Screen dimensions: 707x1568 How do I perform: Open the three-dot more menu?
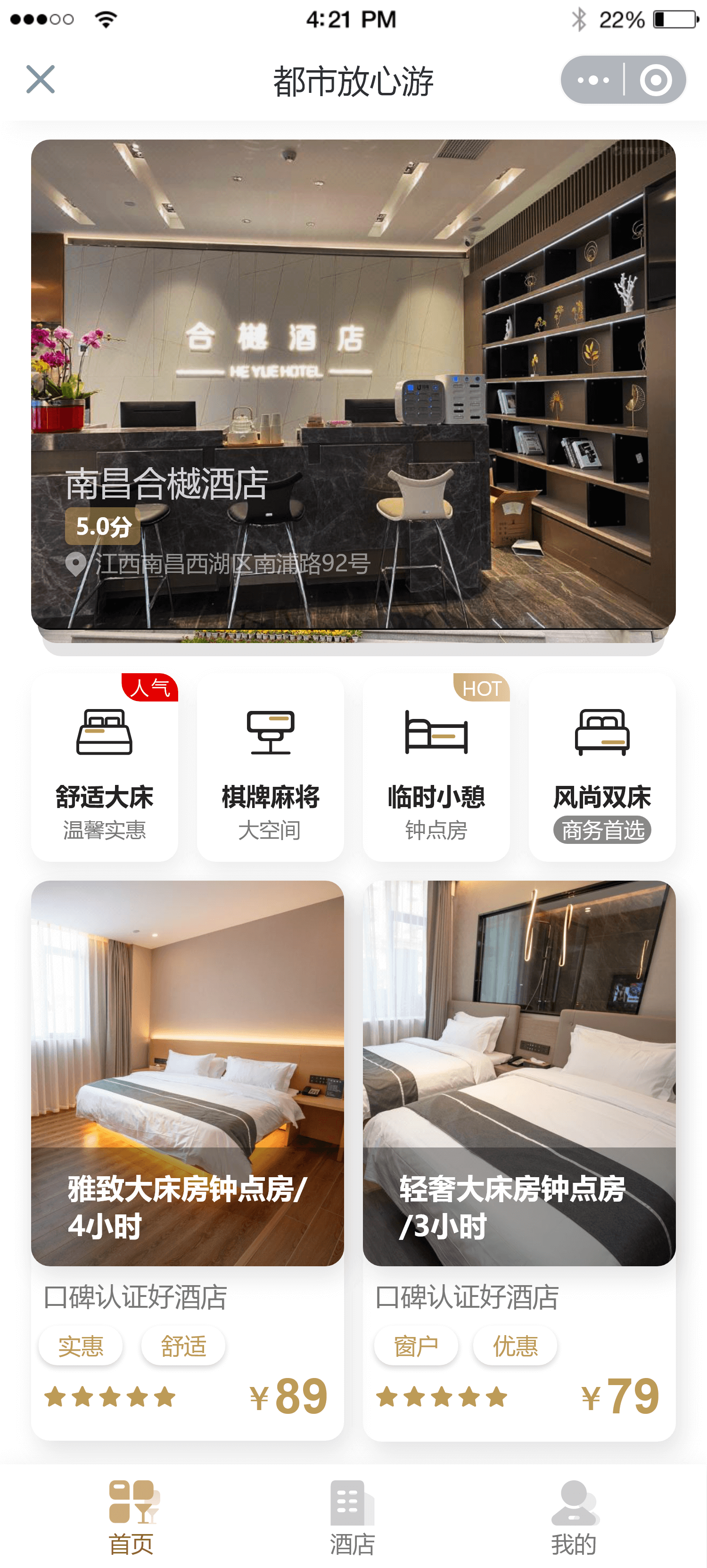point(592,80)
